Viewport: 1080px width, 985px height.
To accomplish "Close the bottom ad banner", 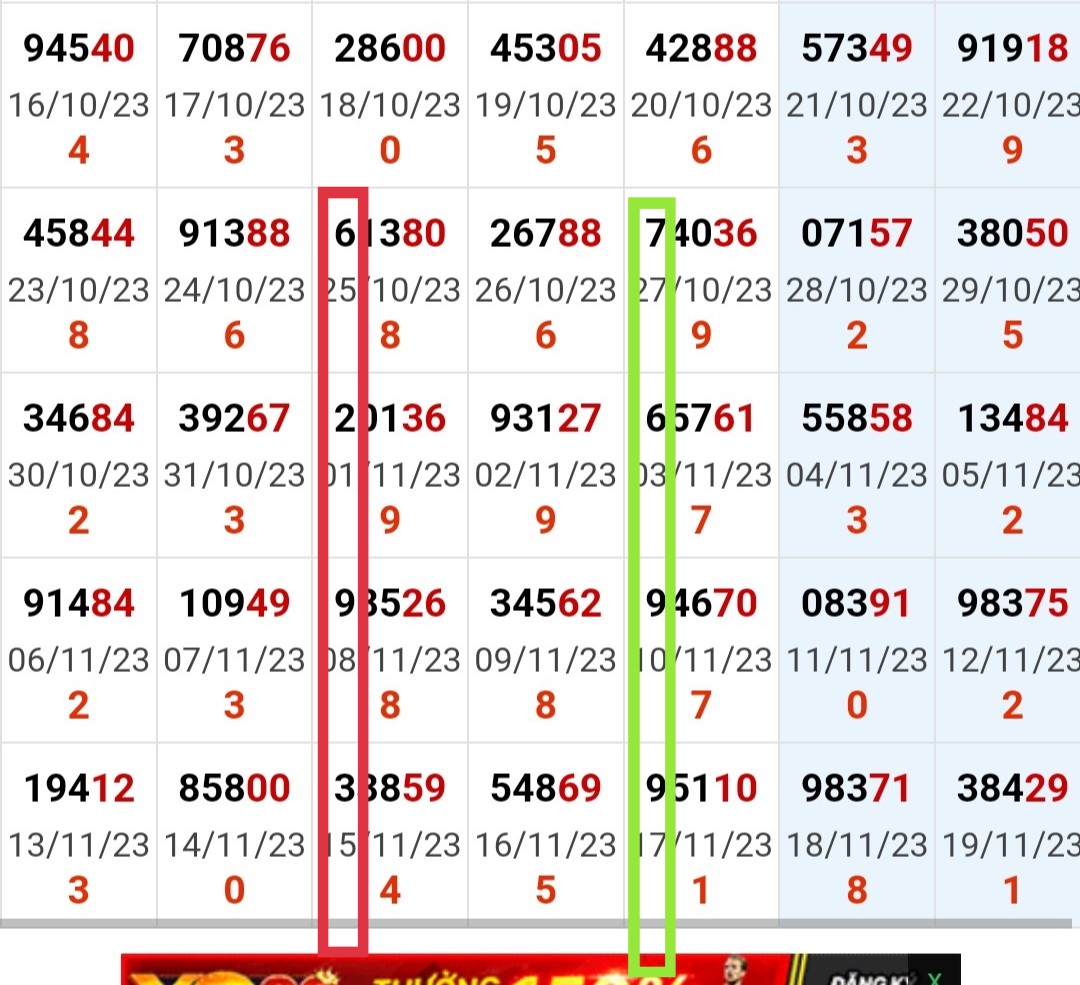I will coord(934,978).
